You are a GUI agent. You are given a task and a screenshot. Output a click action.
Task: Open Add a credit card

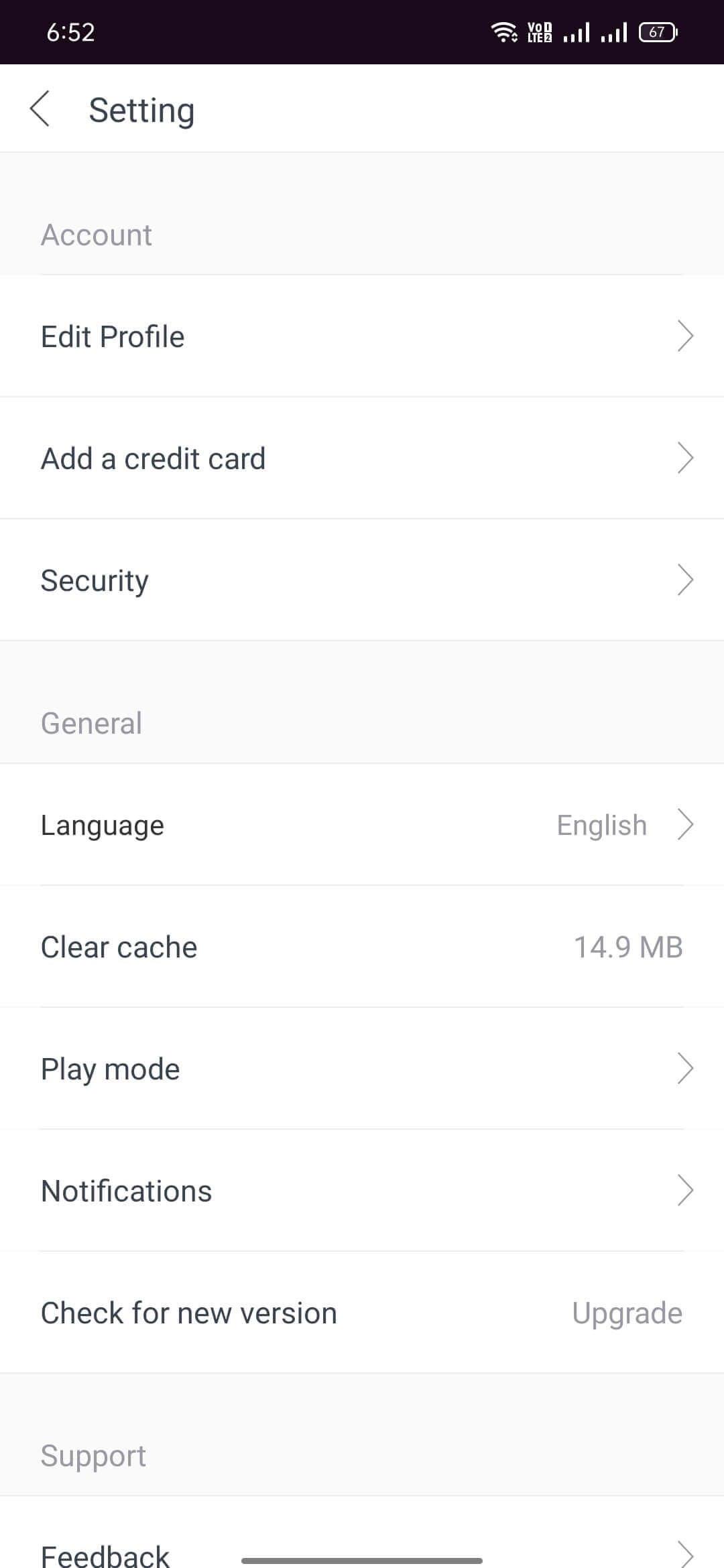click(362, 458)
